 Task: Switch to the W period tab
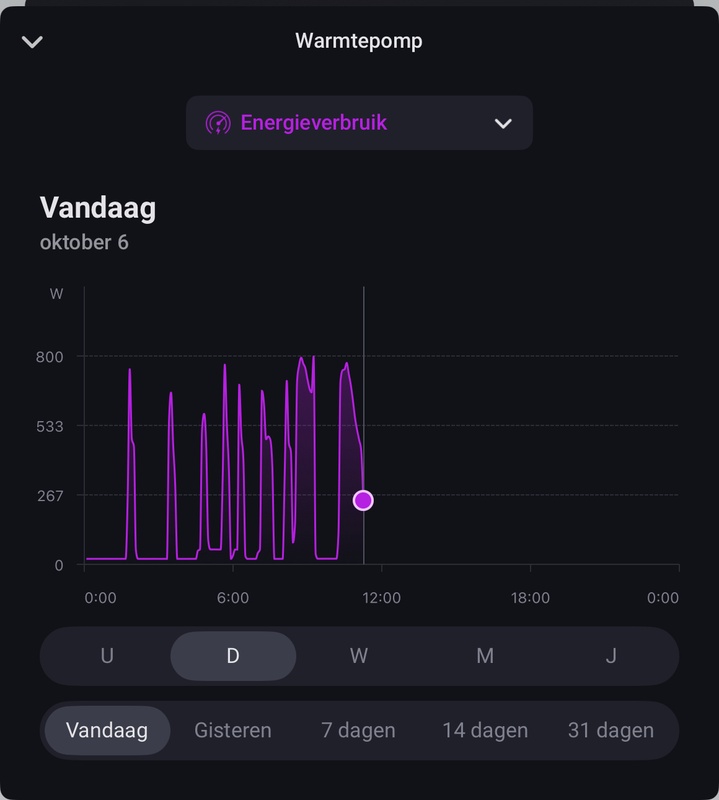click(359, 656)
